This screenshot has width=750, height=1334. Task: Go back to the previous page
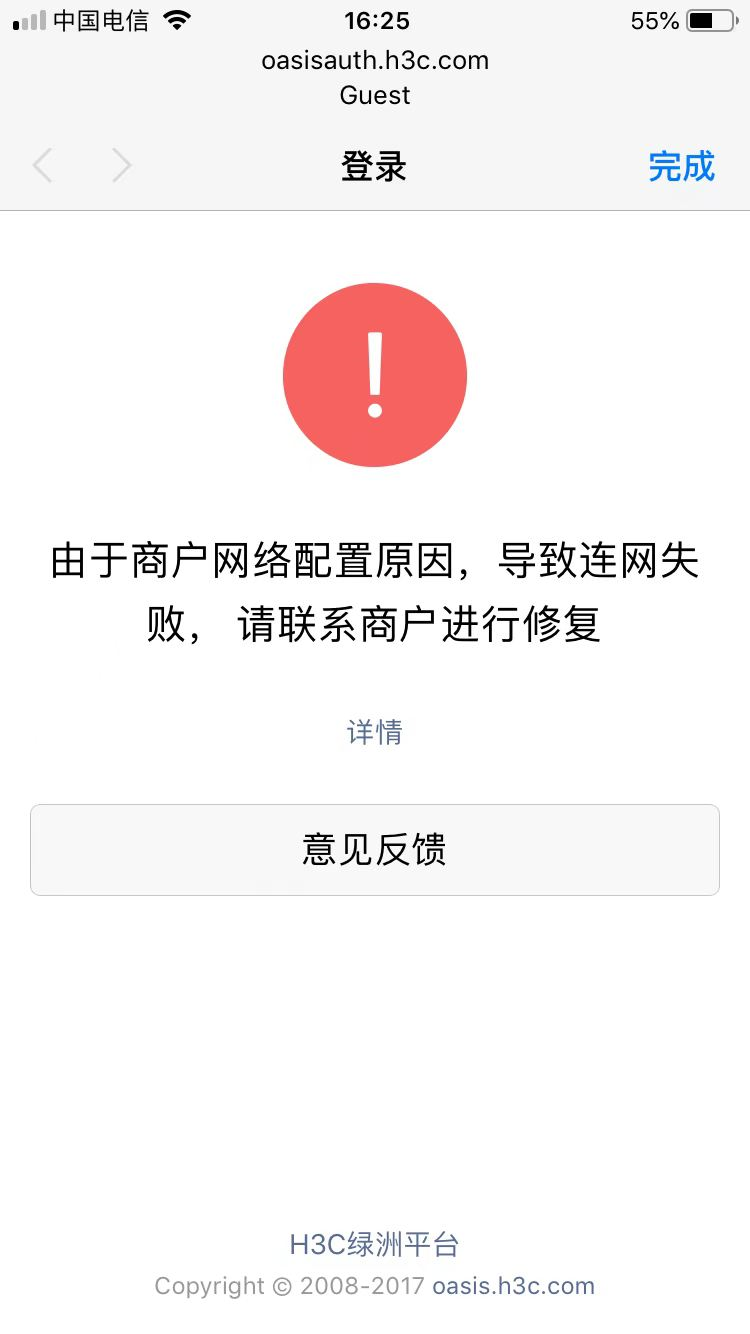[x=42, y=166]
